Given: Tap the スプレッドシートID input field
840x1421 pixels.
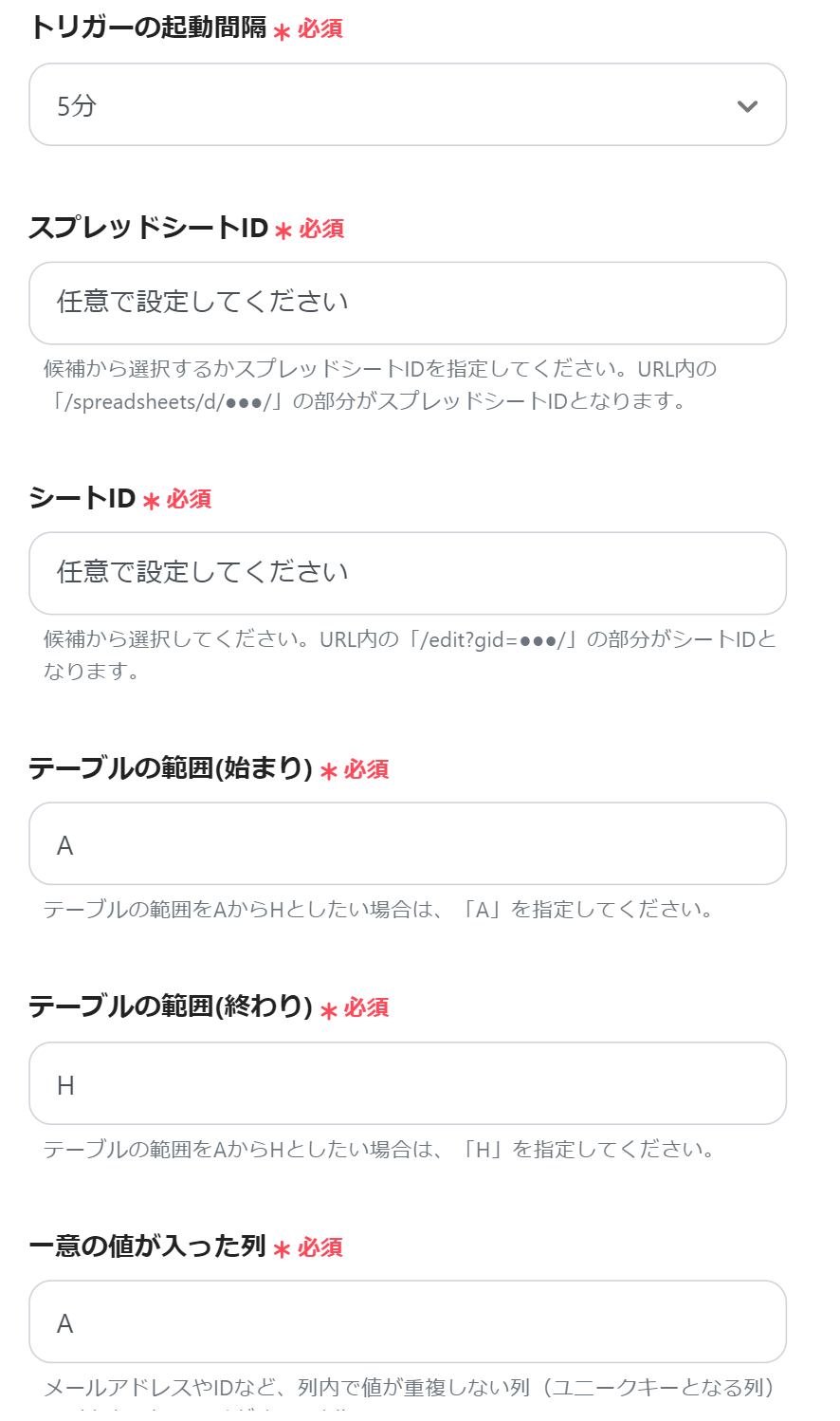Looking at the screenshot, I should point(408,304).
